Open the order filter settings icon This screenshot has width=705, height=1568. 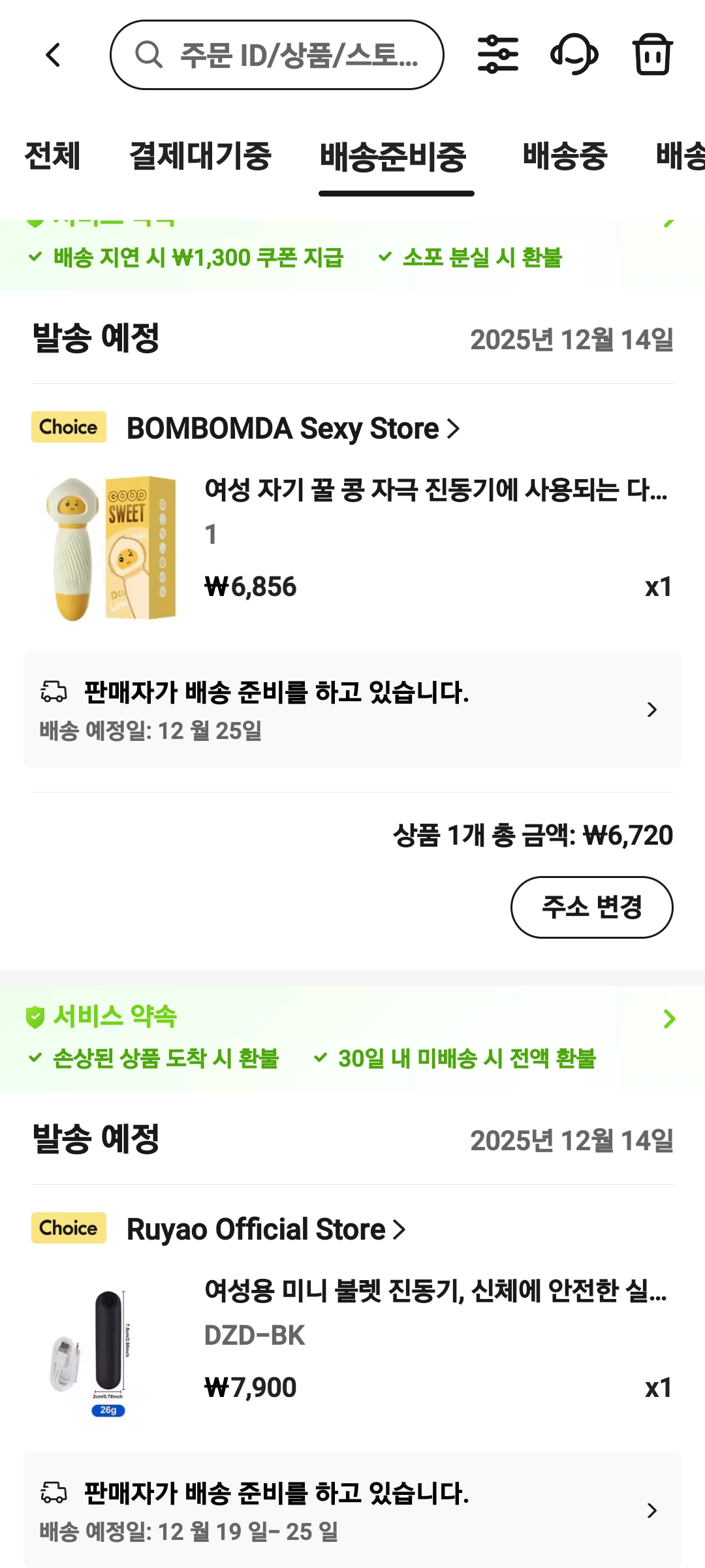[x=498, y=55]
